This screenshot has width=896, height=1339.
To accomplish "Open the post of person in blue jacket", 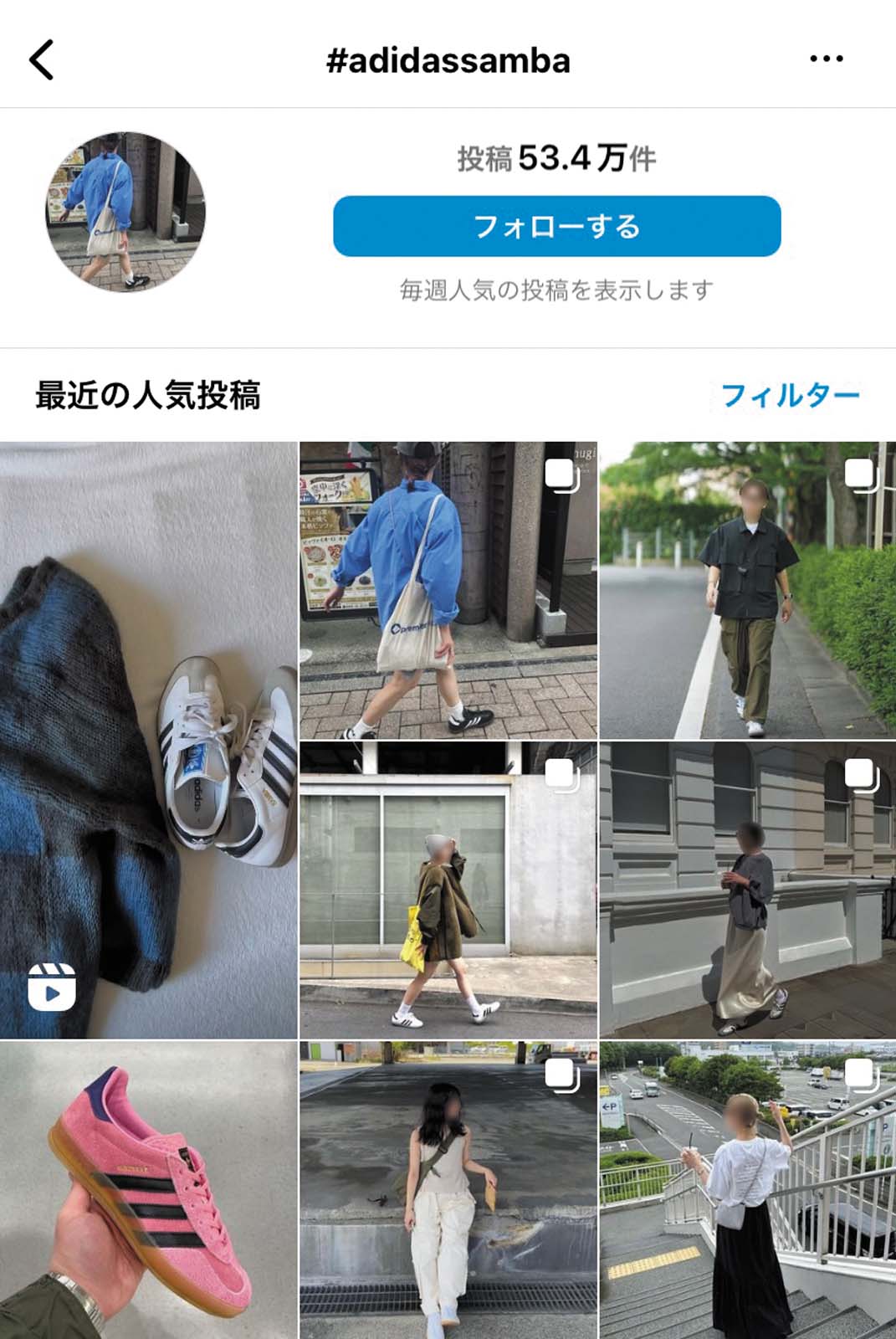I will [448, 590].
